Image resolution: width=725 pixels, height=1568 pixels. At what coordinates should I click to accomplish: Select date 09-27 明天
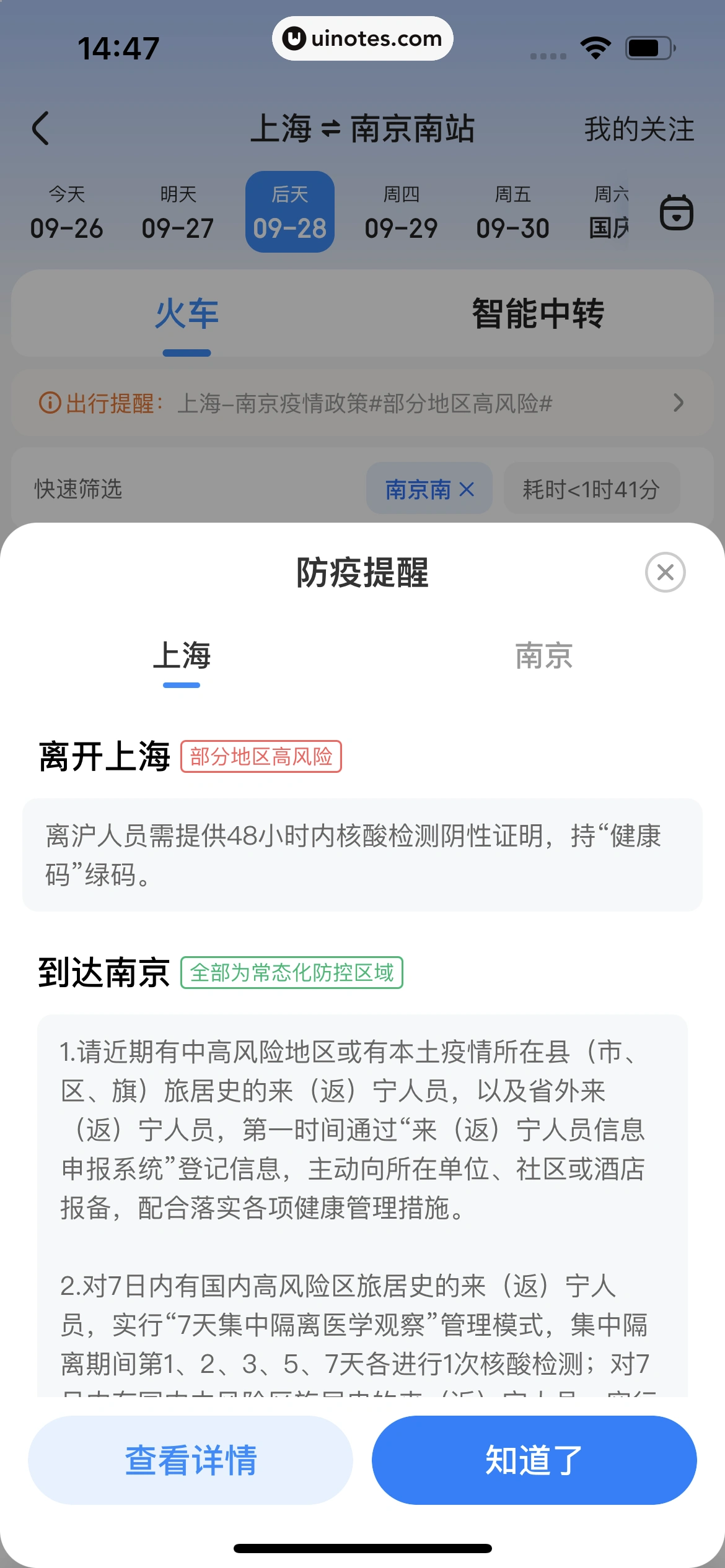[178, 212]
